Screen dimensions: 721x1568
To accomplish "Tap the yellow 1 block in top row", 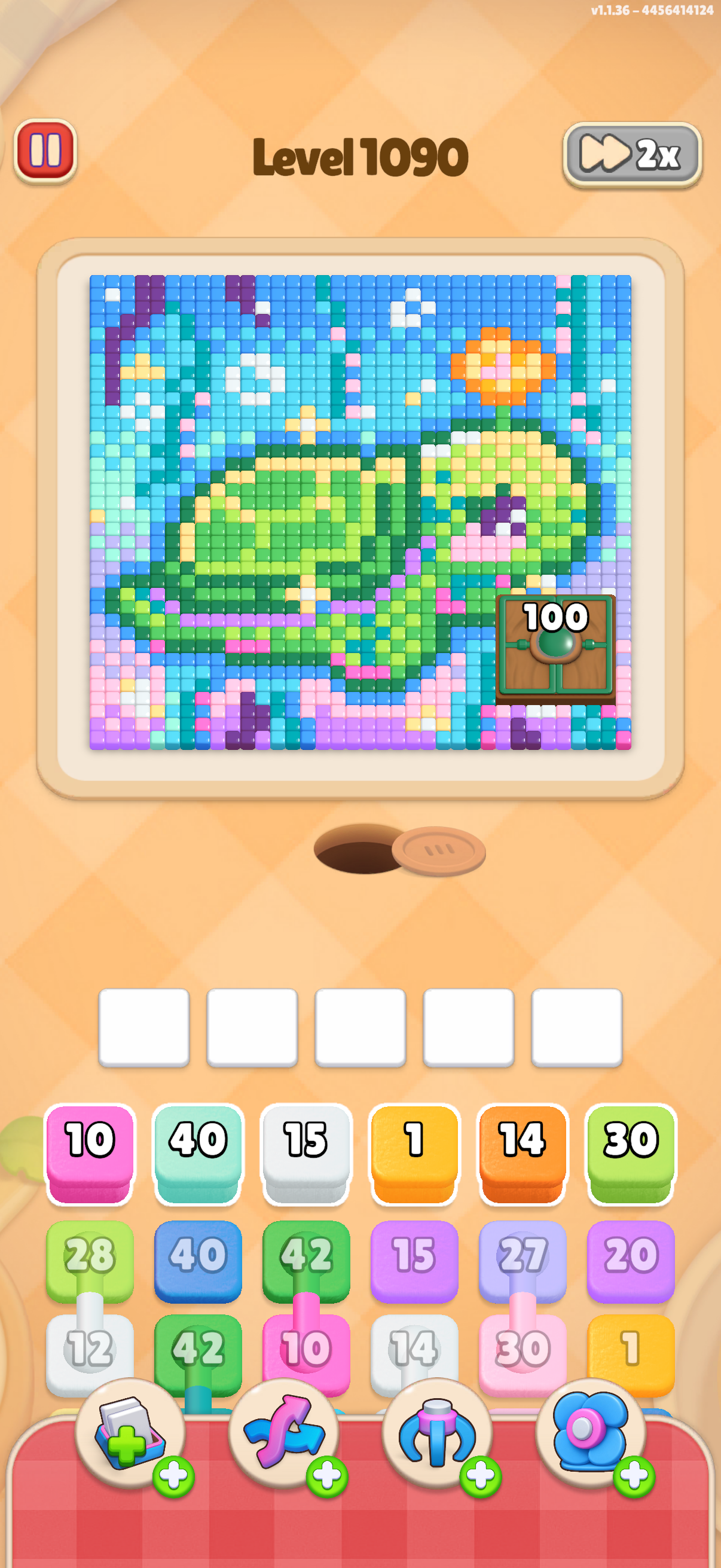I will tap(414, 1154).
